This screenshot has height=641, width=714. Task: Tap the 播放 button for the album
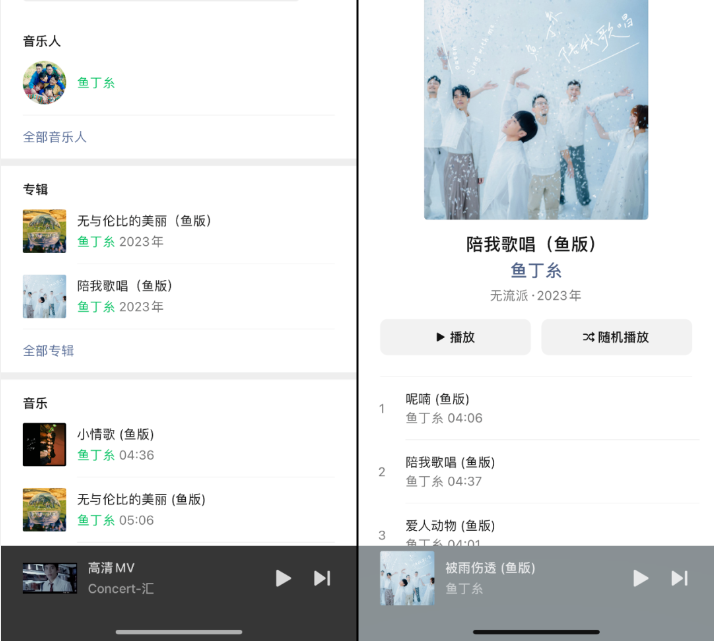[455, 337]
